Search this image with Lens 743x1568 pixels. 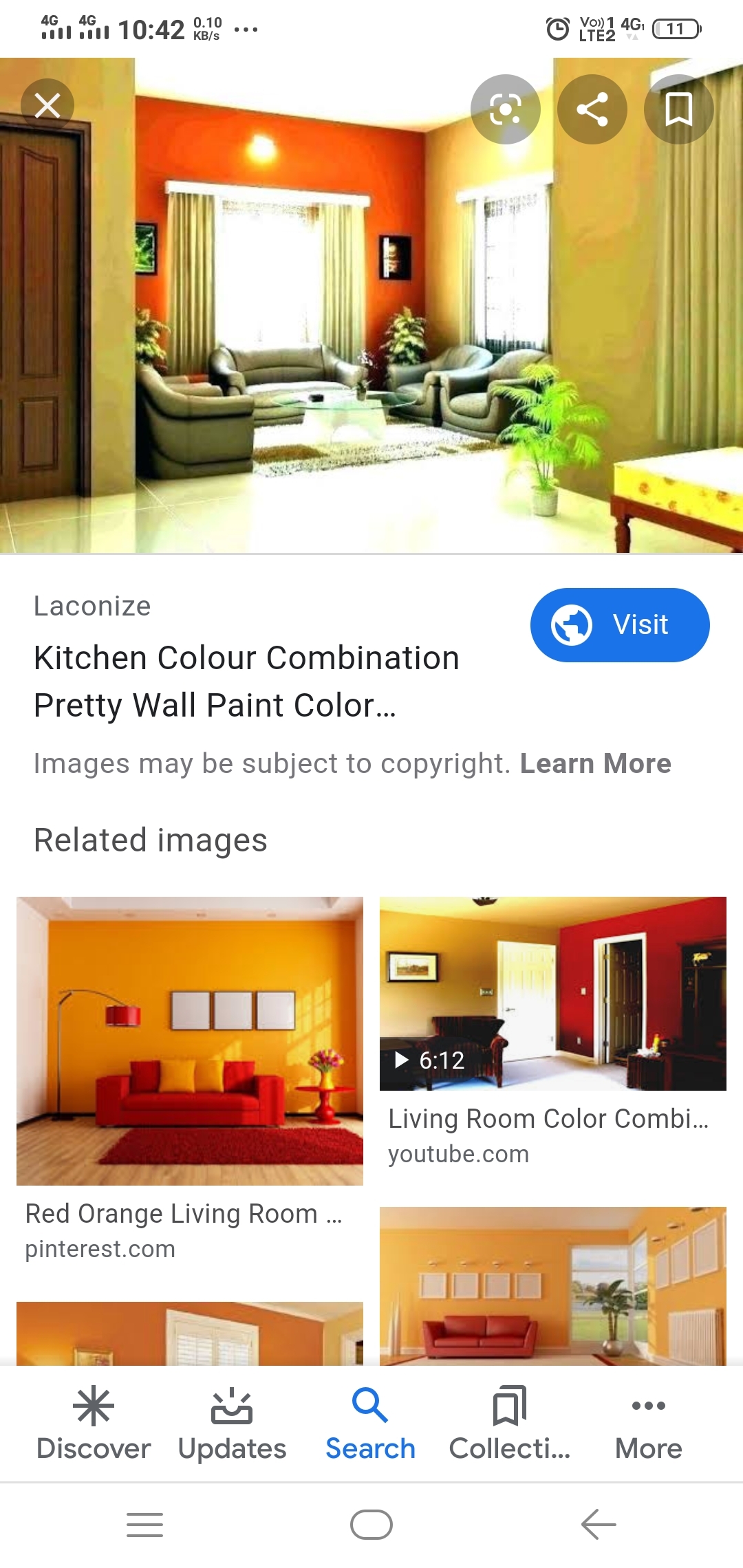(505, 109)
